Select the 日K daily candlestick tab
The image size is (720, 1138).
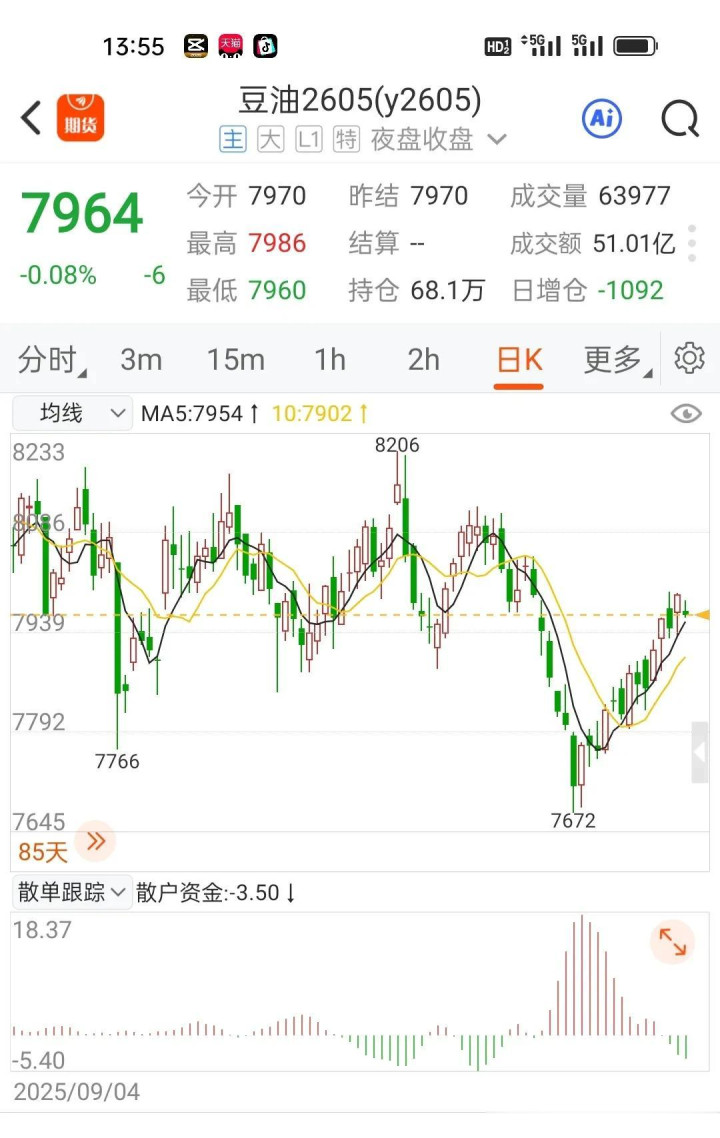click(520, 359)
